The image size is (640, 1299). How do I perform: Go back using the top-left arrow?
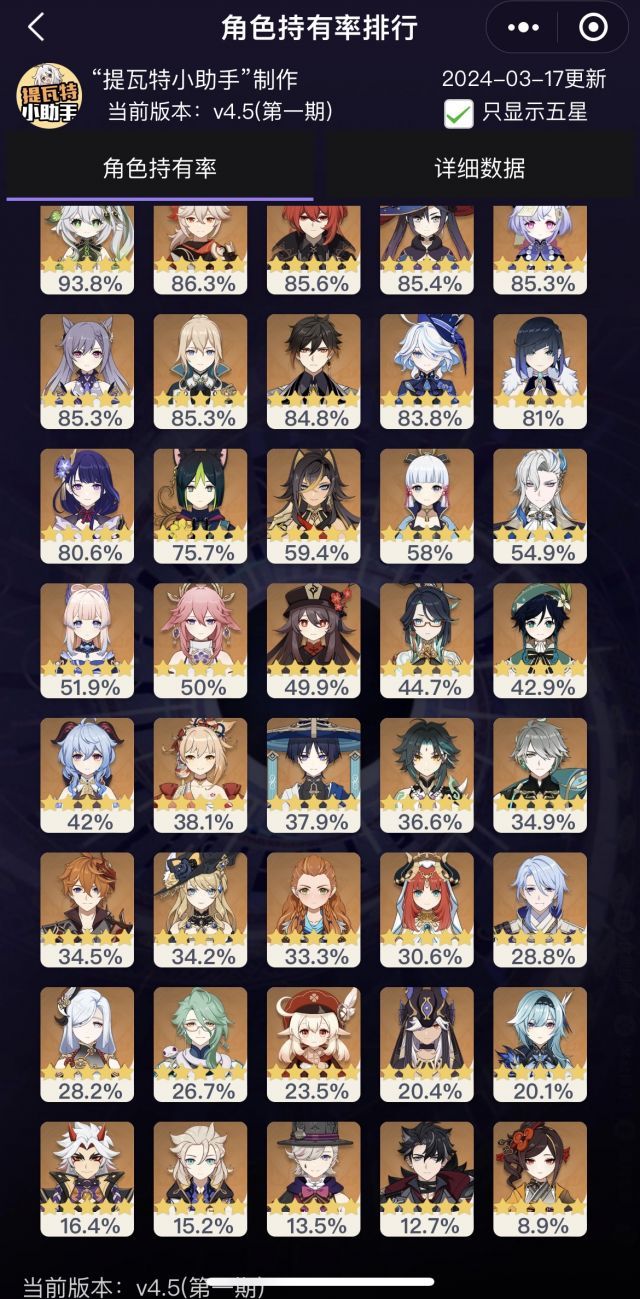pos(36,27)
